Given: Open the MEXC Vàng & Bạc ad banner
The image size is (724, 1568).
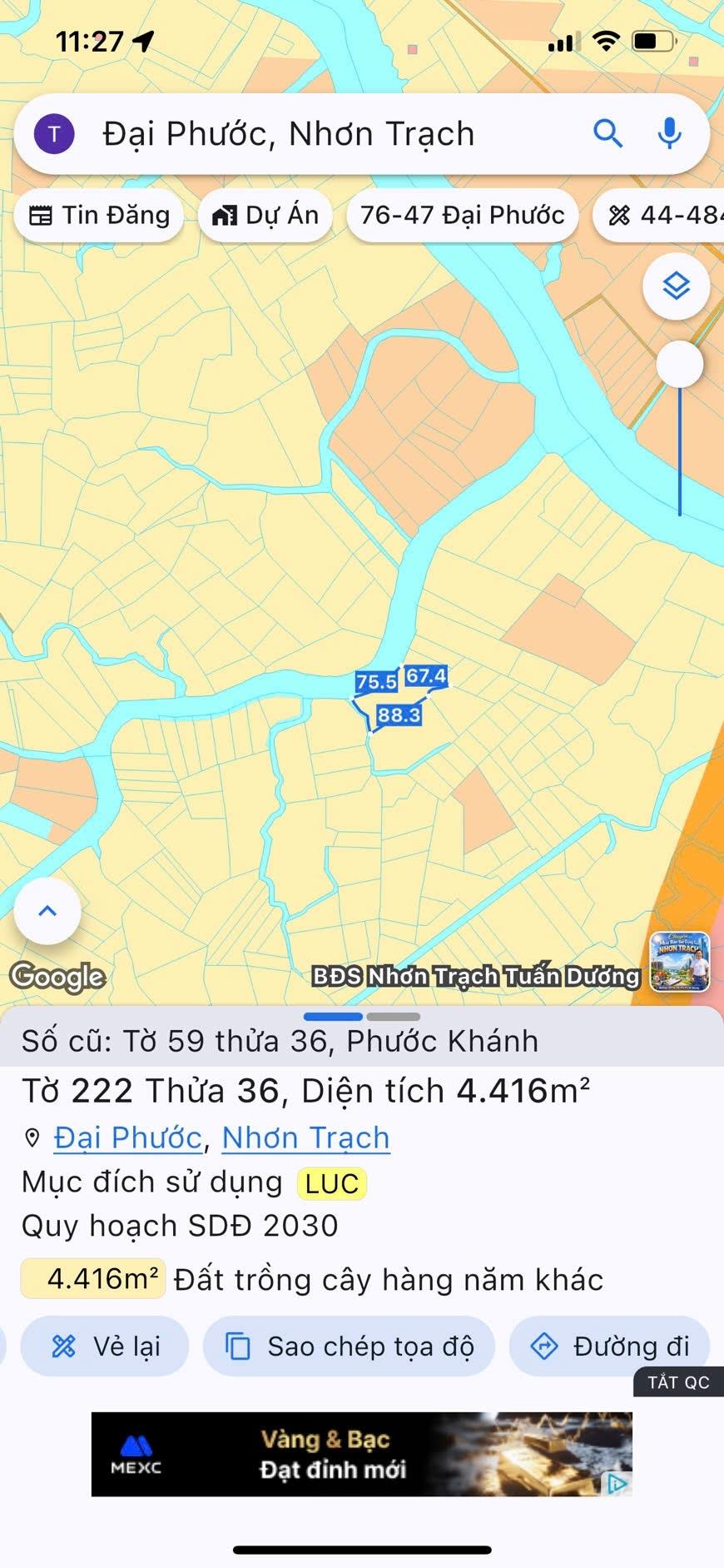Looking at the screenshot, I should tap(362, 1454).
